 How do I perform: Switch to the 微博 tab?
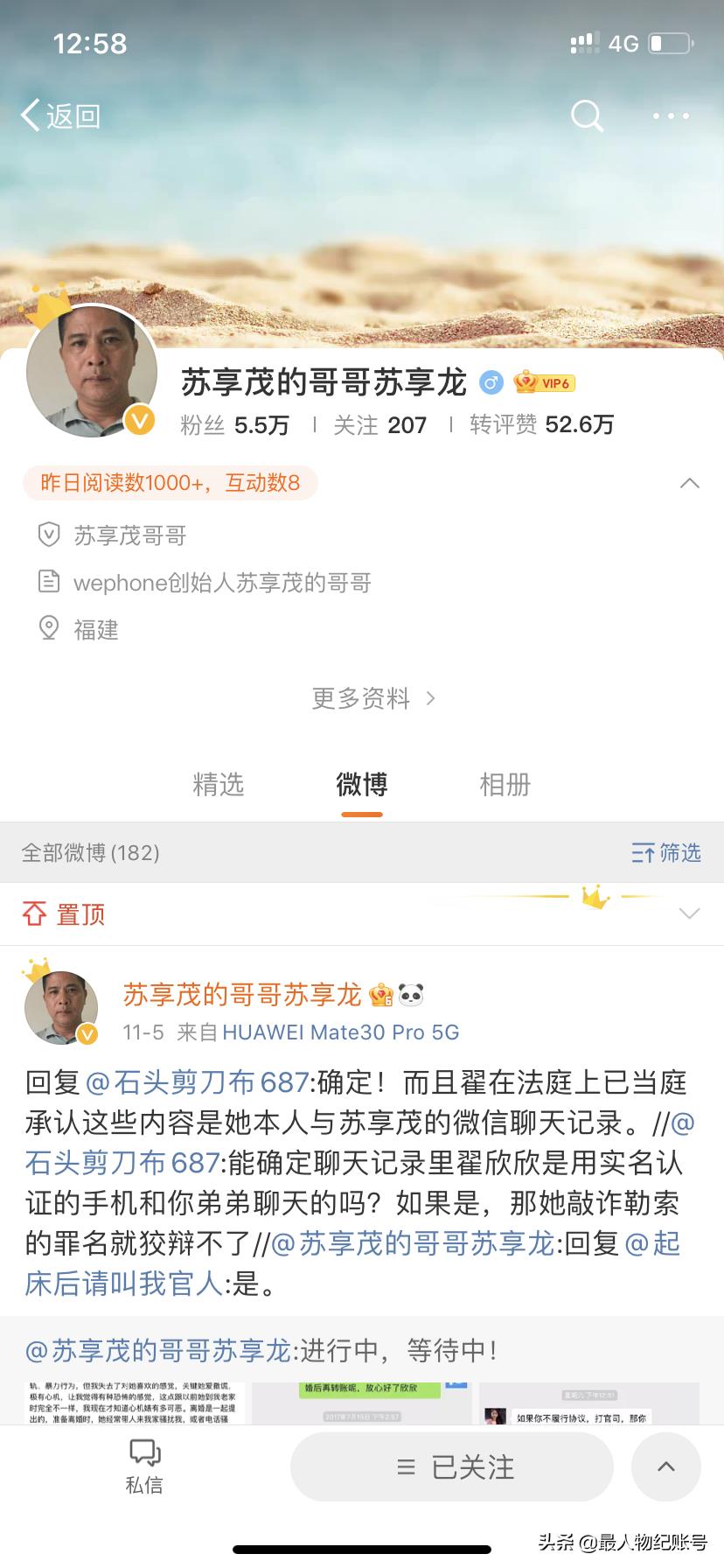coord(361,784)
